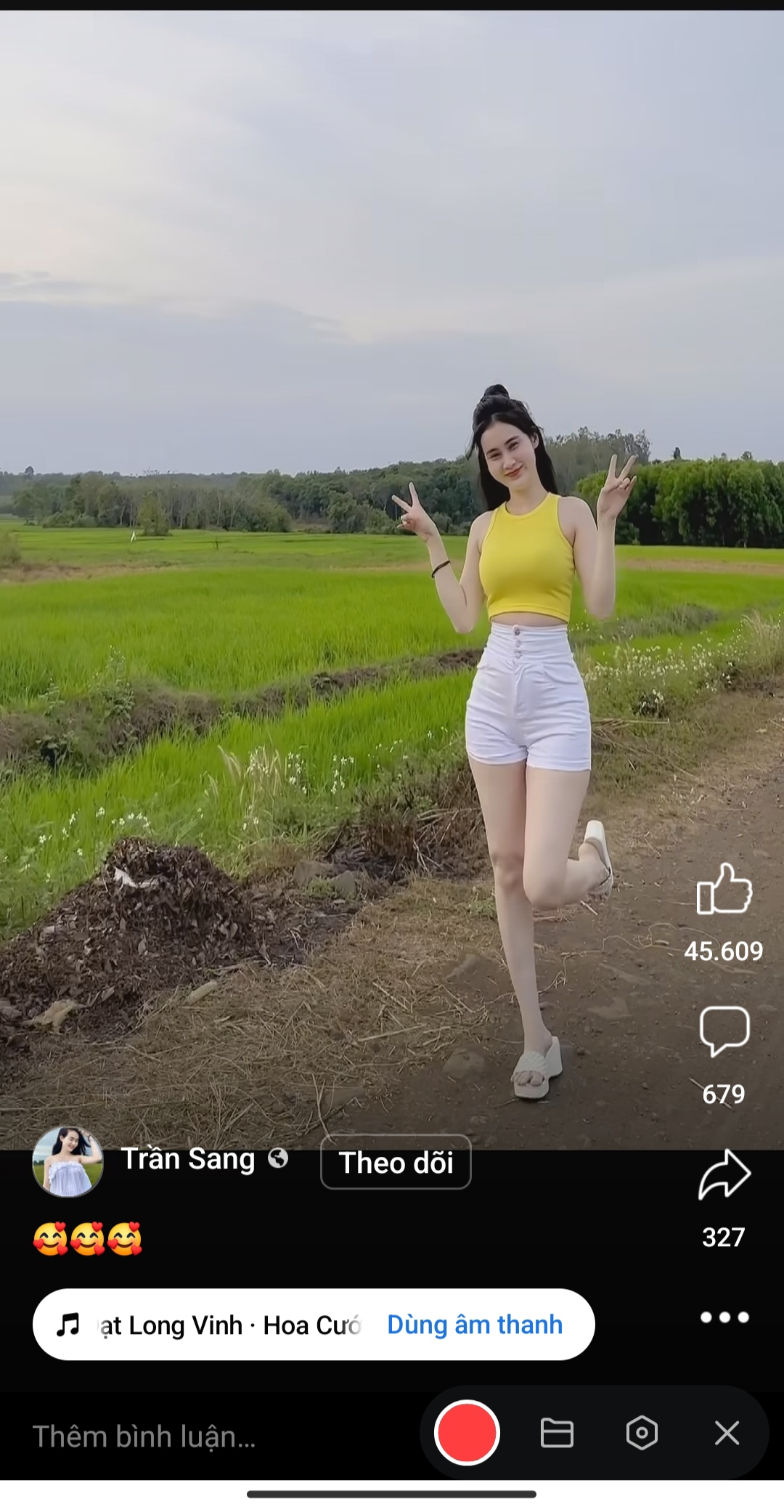784x1512 pixels.
Task: Open the recorder's folder of saved files
Action: click(x=557, y=1434)
